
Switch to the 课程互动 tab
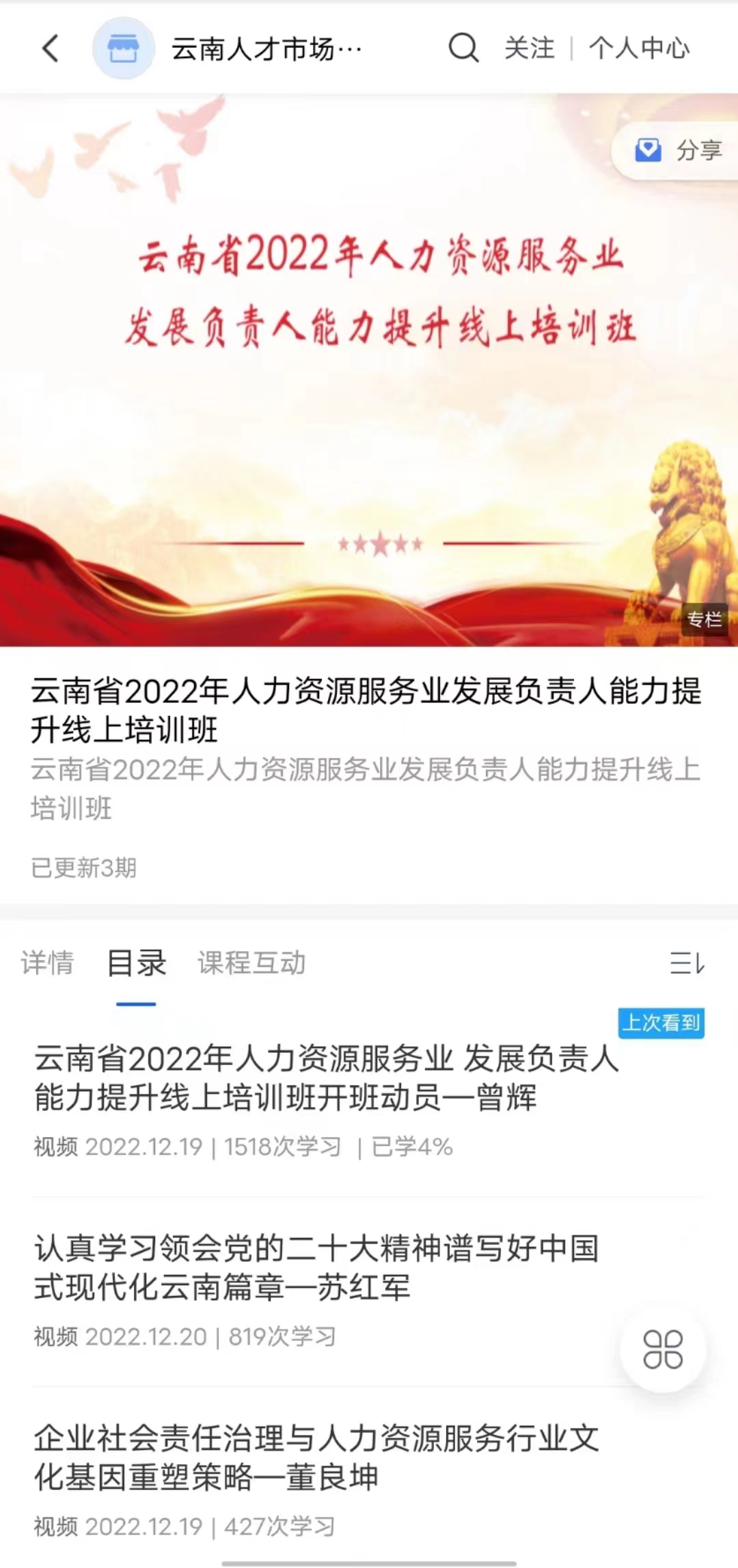[251, 963]
